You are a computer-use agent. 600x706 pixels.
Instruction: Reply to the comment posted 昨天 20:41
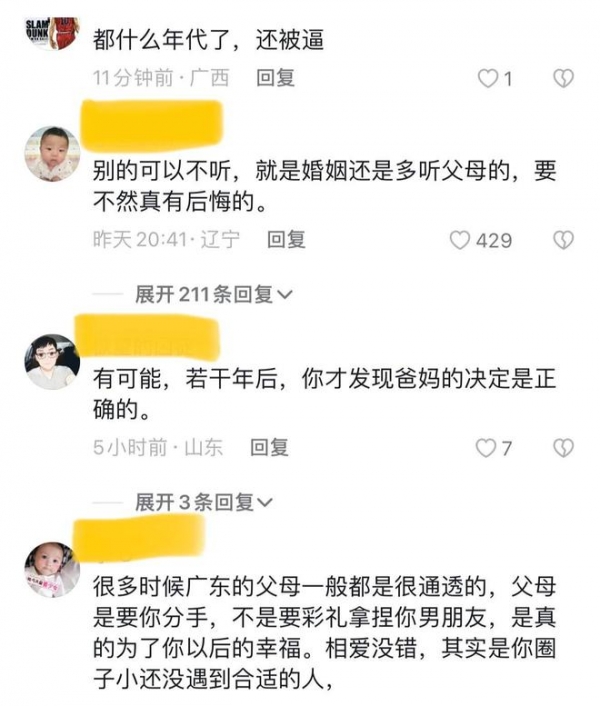click(x=286, y=240)
